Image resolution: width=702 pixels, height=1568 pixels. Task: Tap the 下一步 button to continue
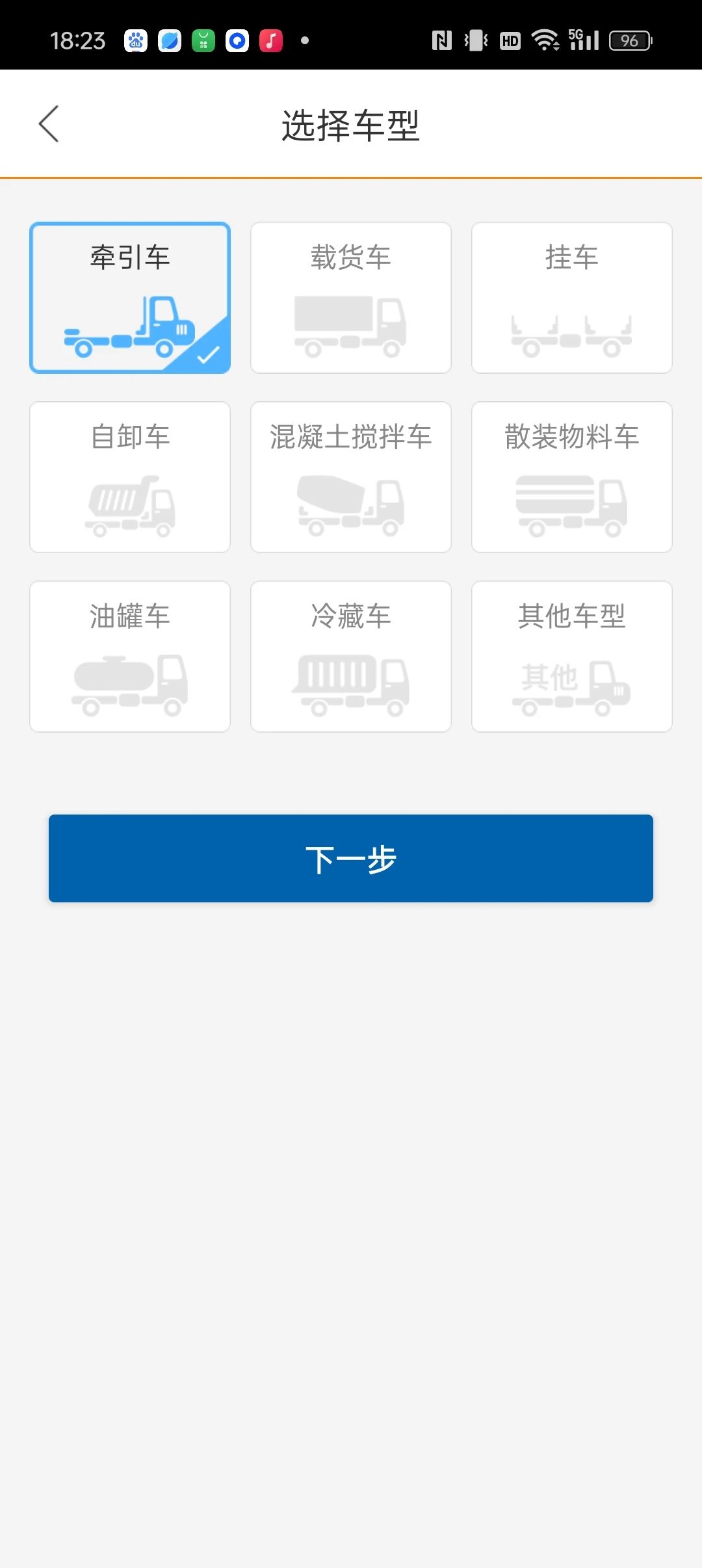[x=351, y=858]
